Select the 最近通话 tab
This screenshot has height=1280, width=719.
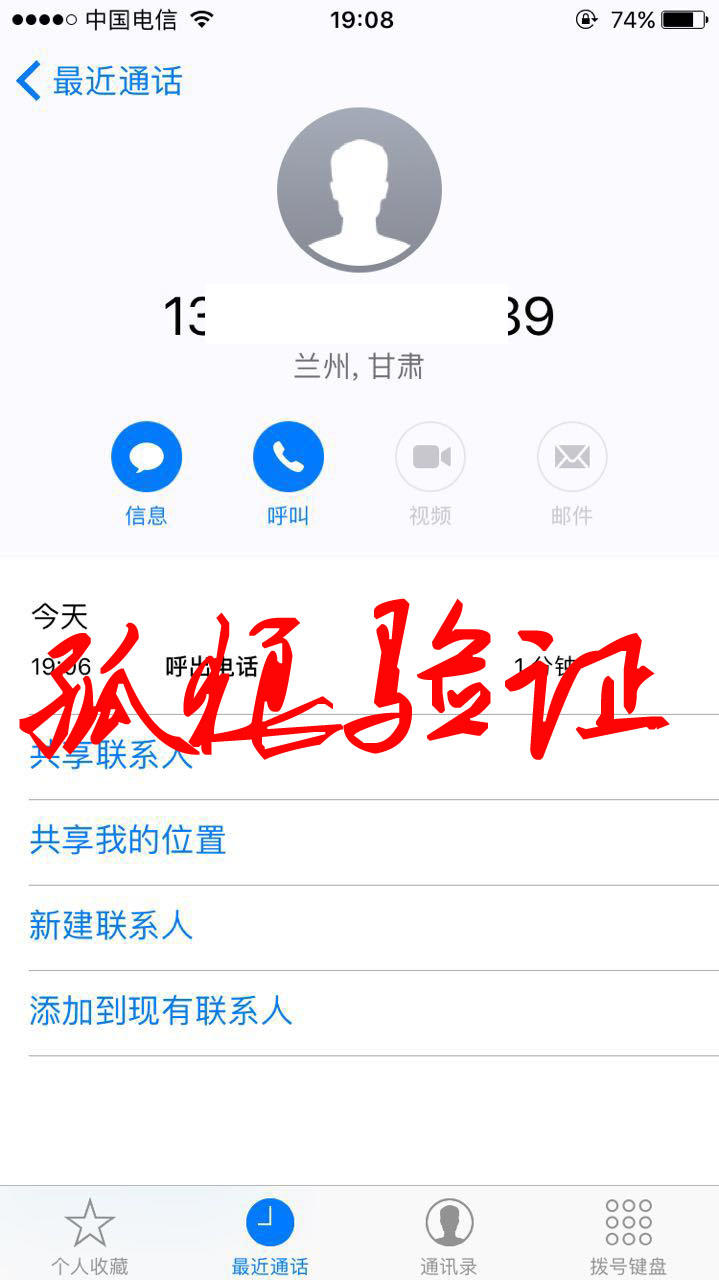click(x=270, y=1234)
